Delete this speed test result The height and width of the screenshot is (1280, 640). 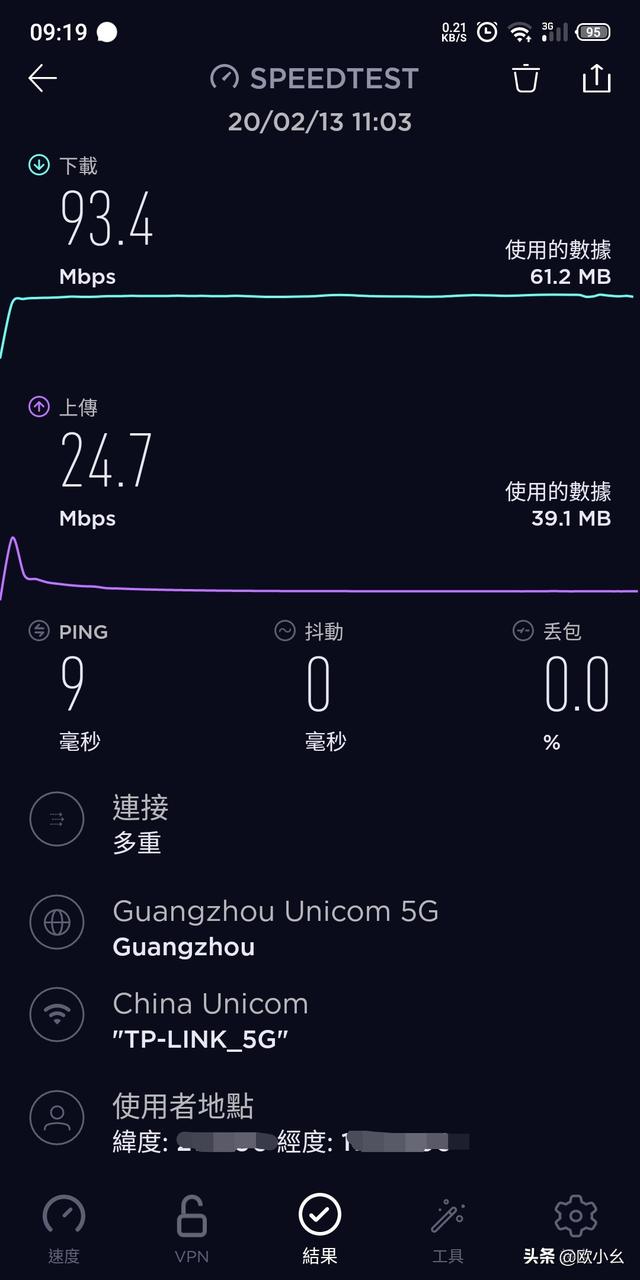(526, 79)
